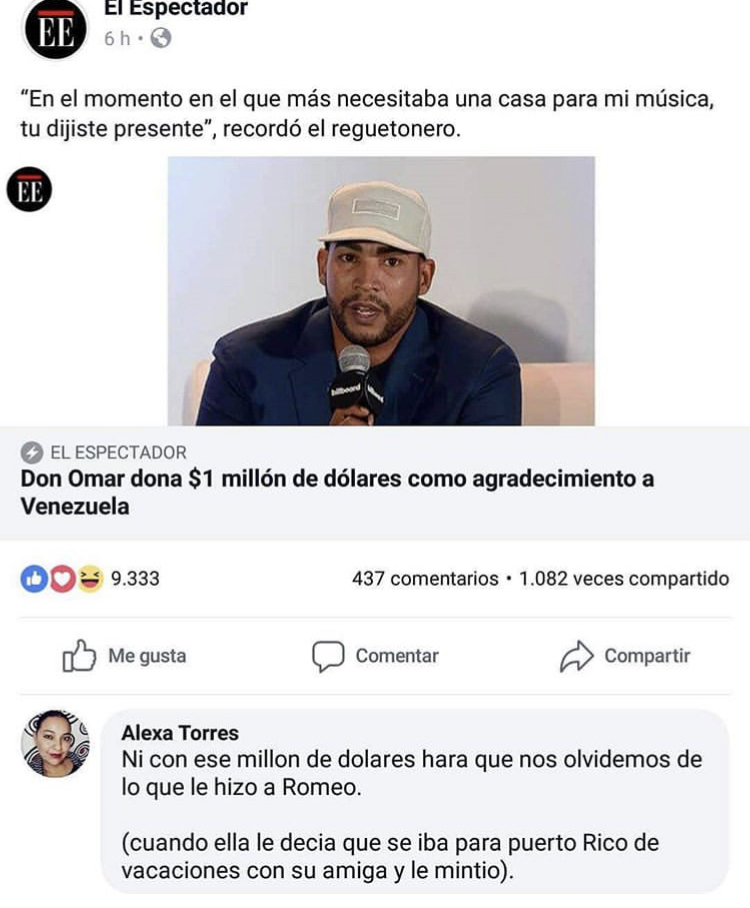The image size is (750, 908).
Task: Open the 437 comentarios count
Action: pos(425,578)
